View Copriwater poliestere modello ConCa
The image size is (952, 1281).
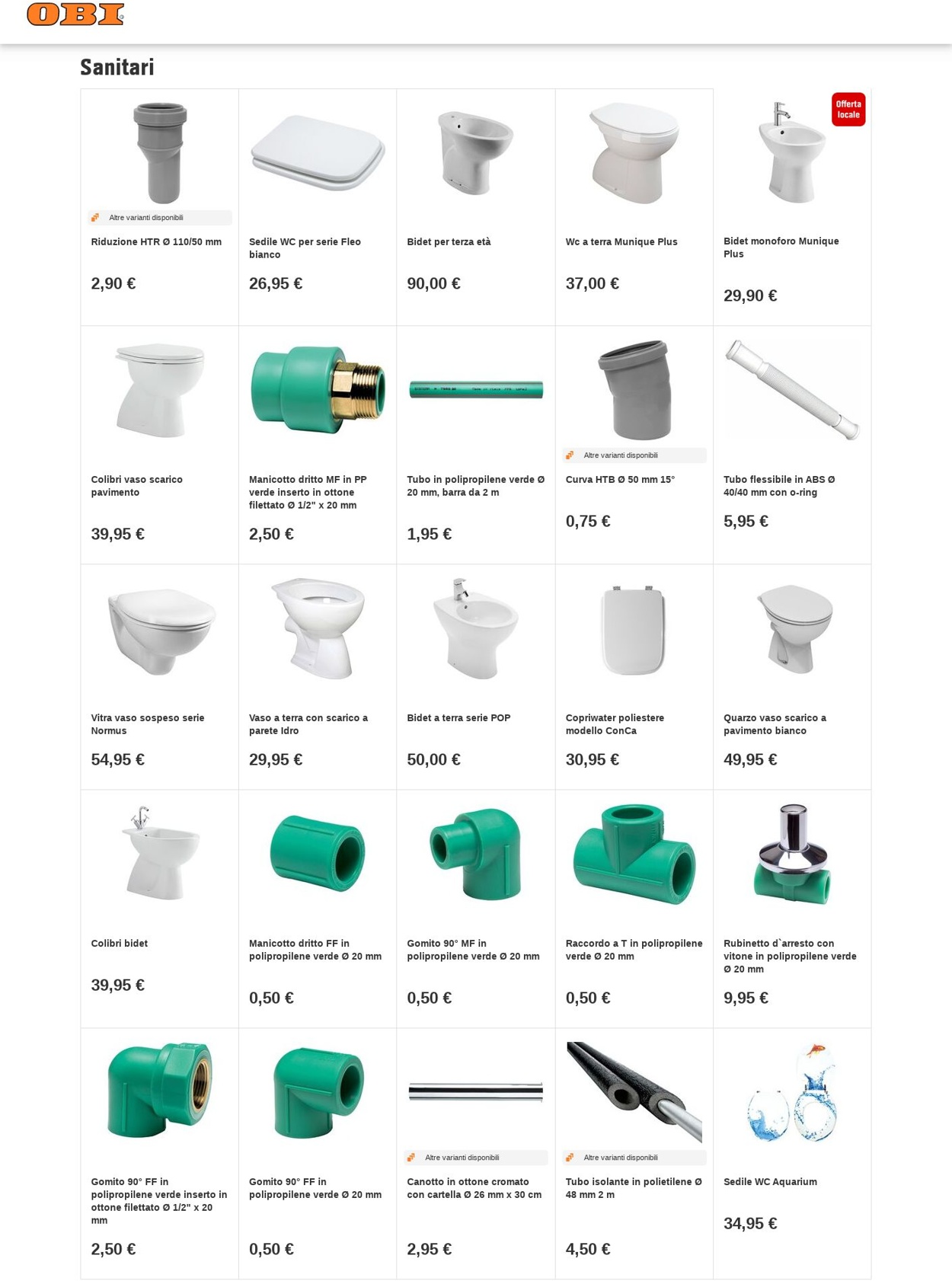click(x=615, y=724)
